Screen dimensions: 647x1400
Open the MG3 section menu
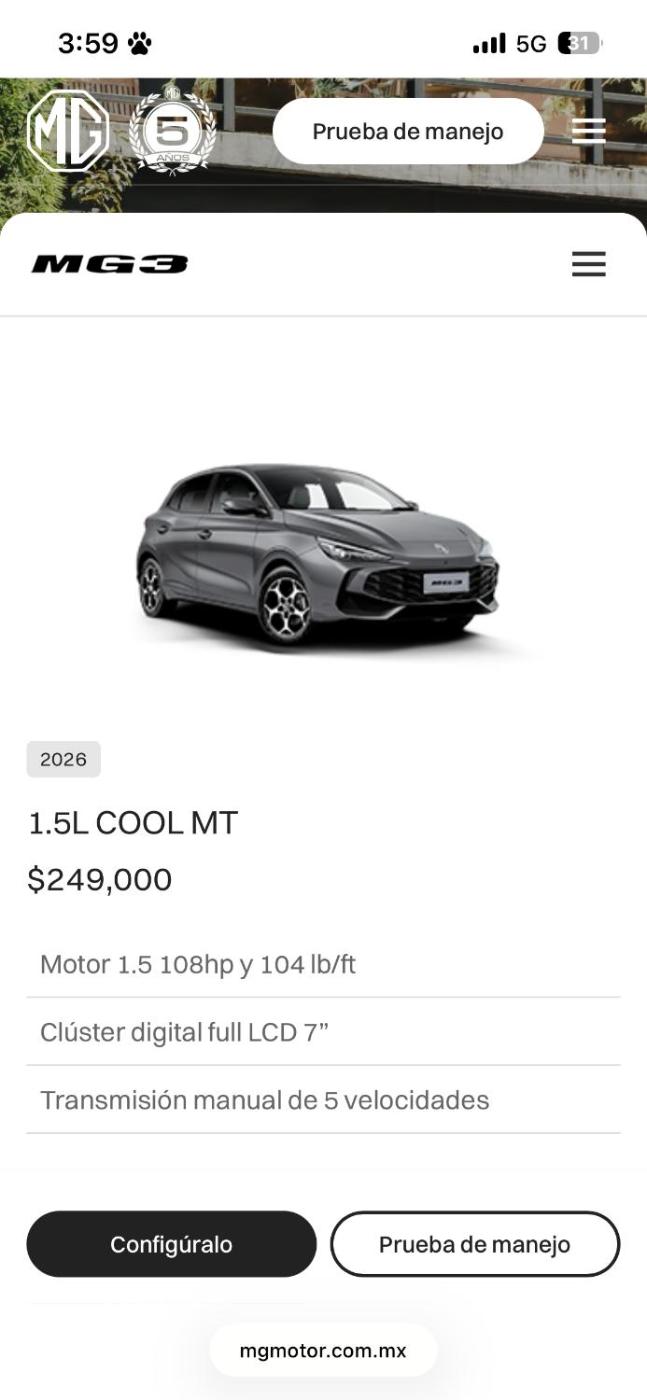pyautogui.click(x=588, y=264)
